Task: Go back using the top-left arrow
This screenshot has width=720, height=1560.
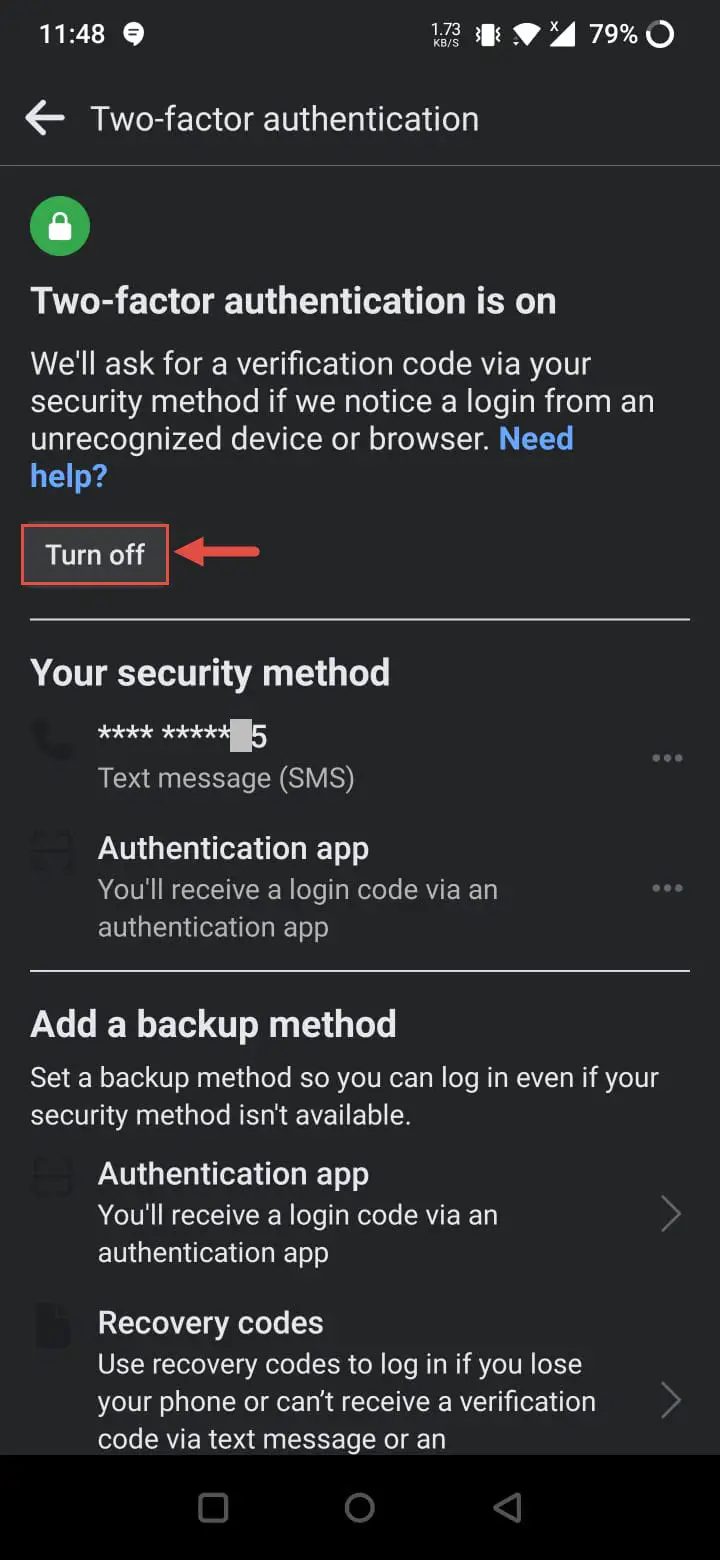Action: coord(45,119)
